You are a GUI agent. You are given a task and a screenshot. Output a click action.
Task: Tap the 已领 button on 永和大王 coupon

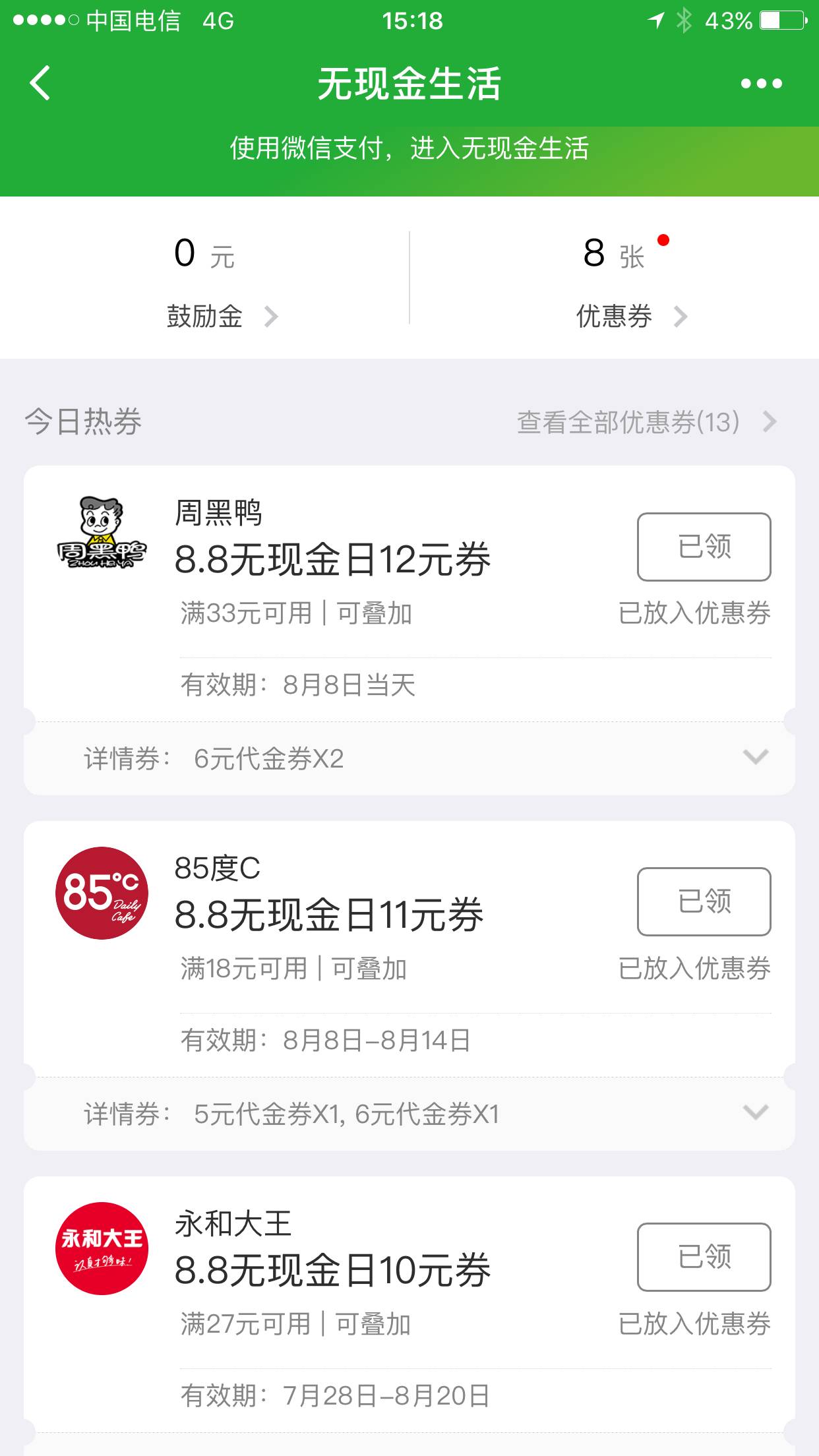[x=704, y=1257]
